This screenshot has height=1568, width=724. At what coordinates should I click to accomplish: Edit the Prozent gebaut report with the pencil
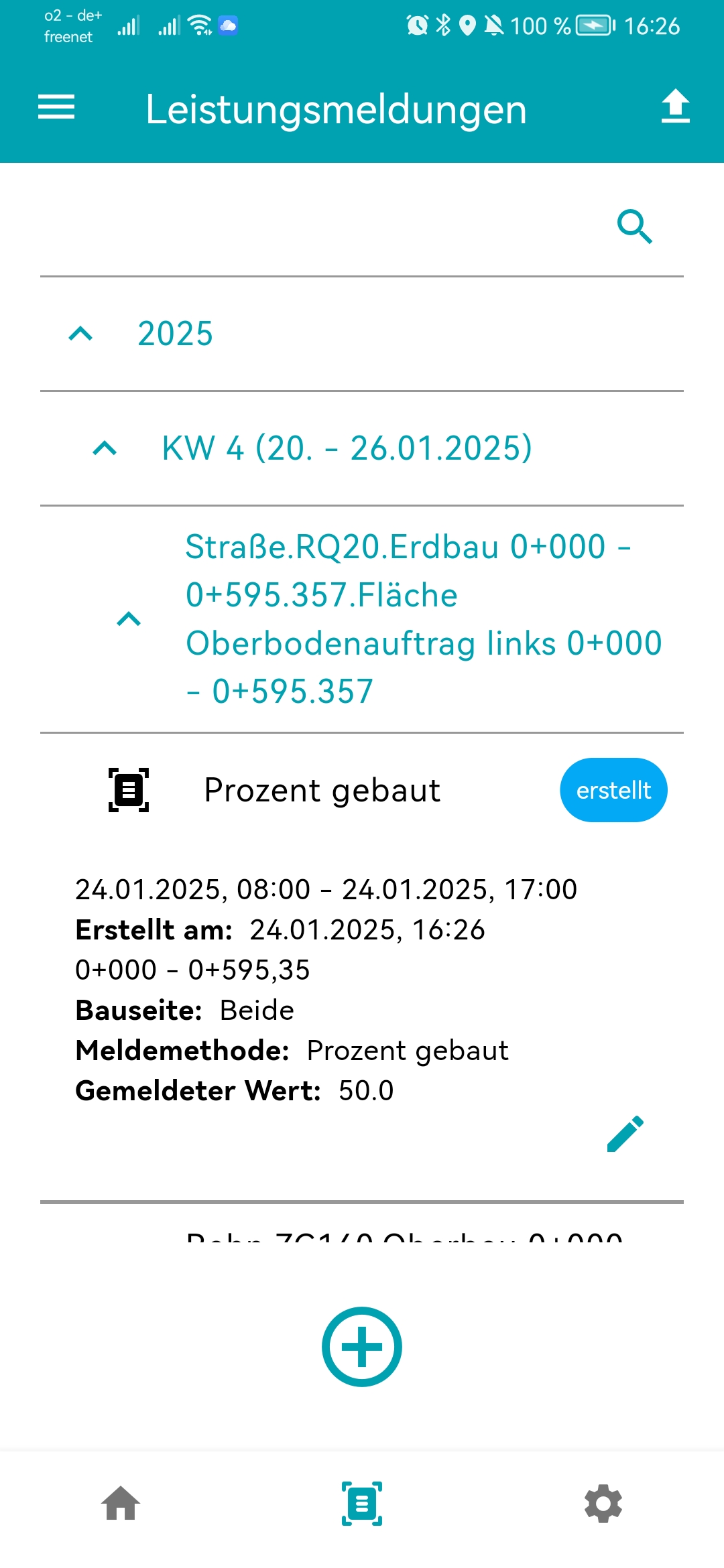pos(625,1134)
